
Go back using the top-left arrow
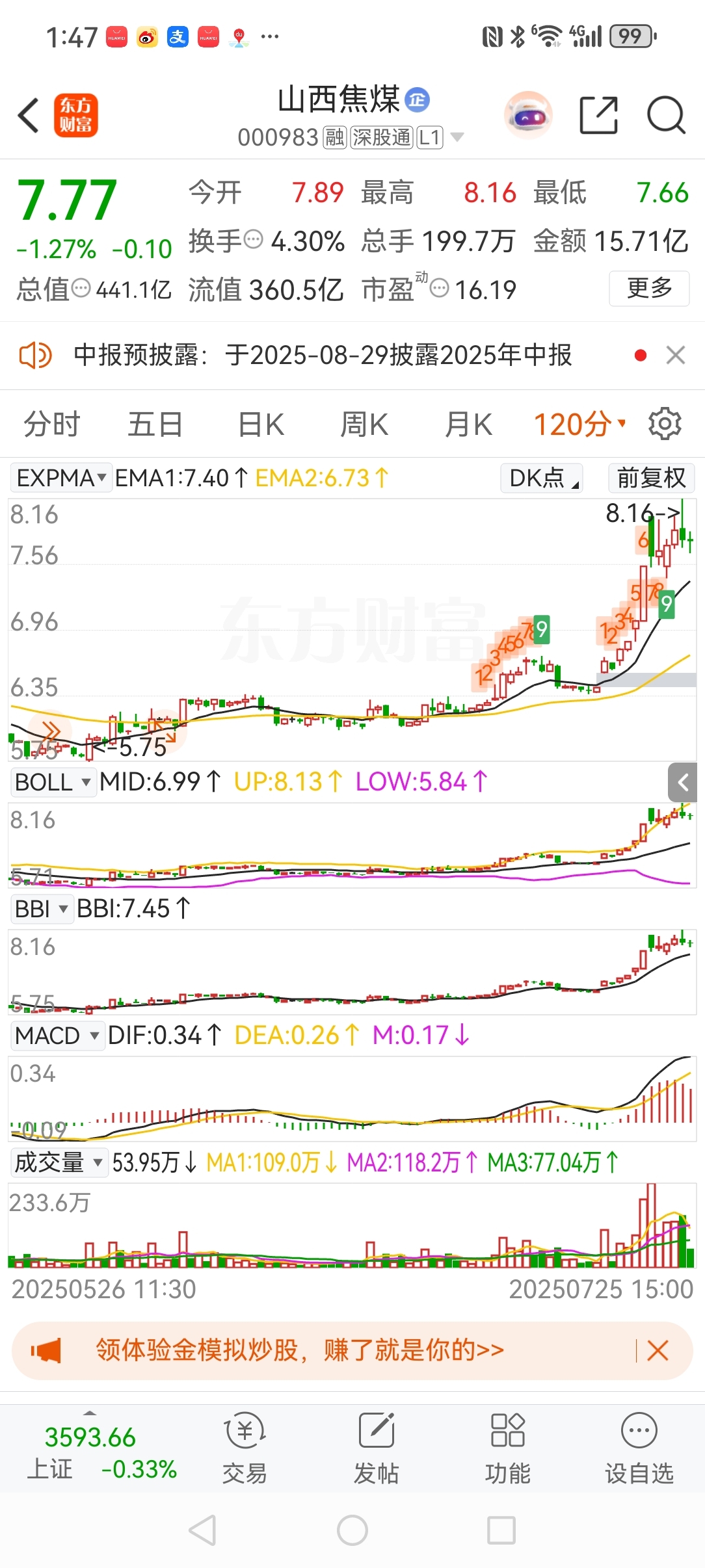click(x=29, y=116)
